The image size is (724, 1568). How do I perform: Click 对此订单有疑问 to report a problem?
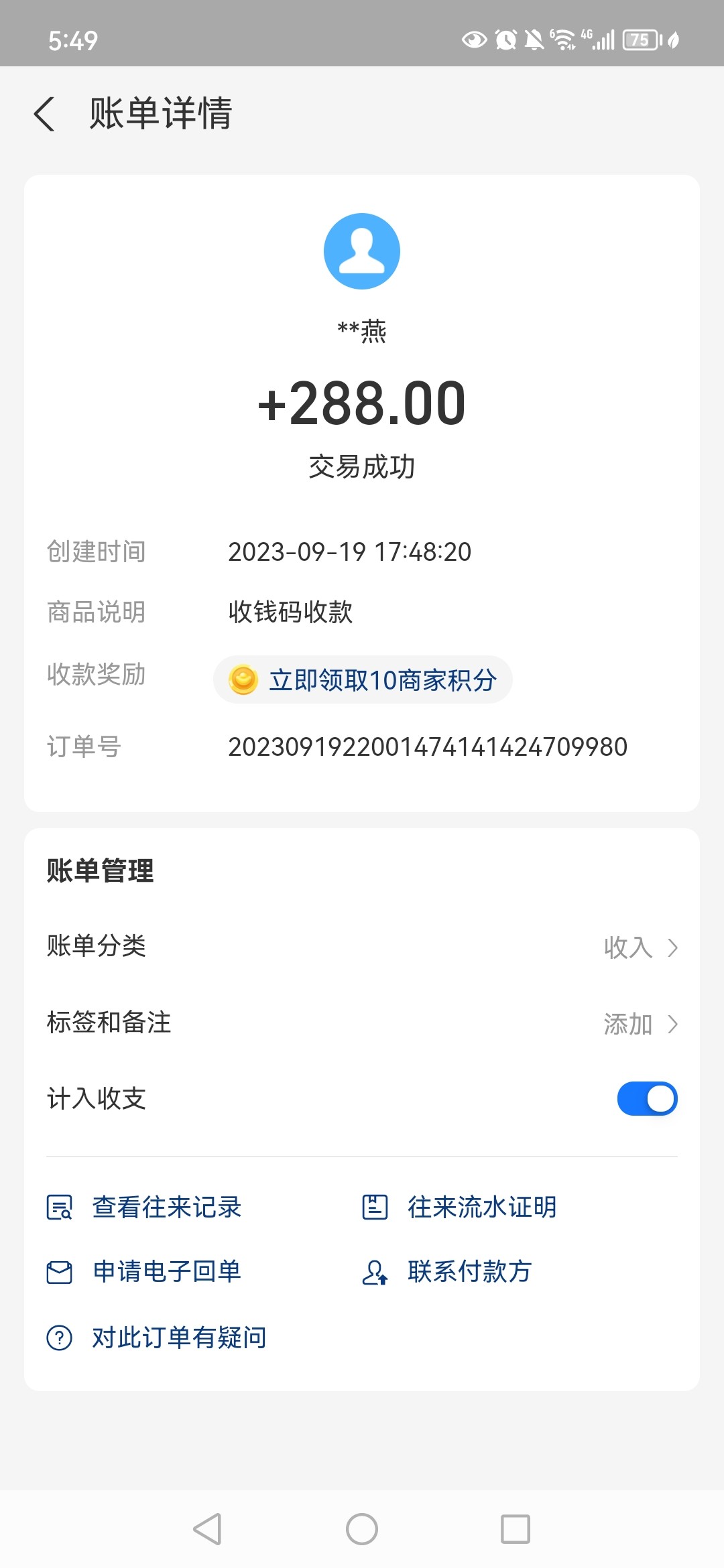(x=176, y=1336)
